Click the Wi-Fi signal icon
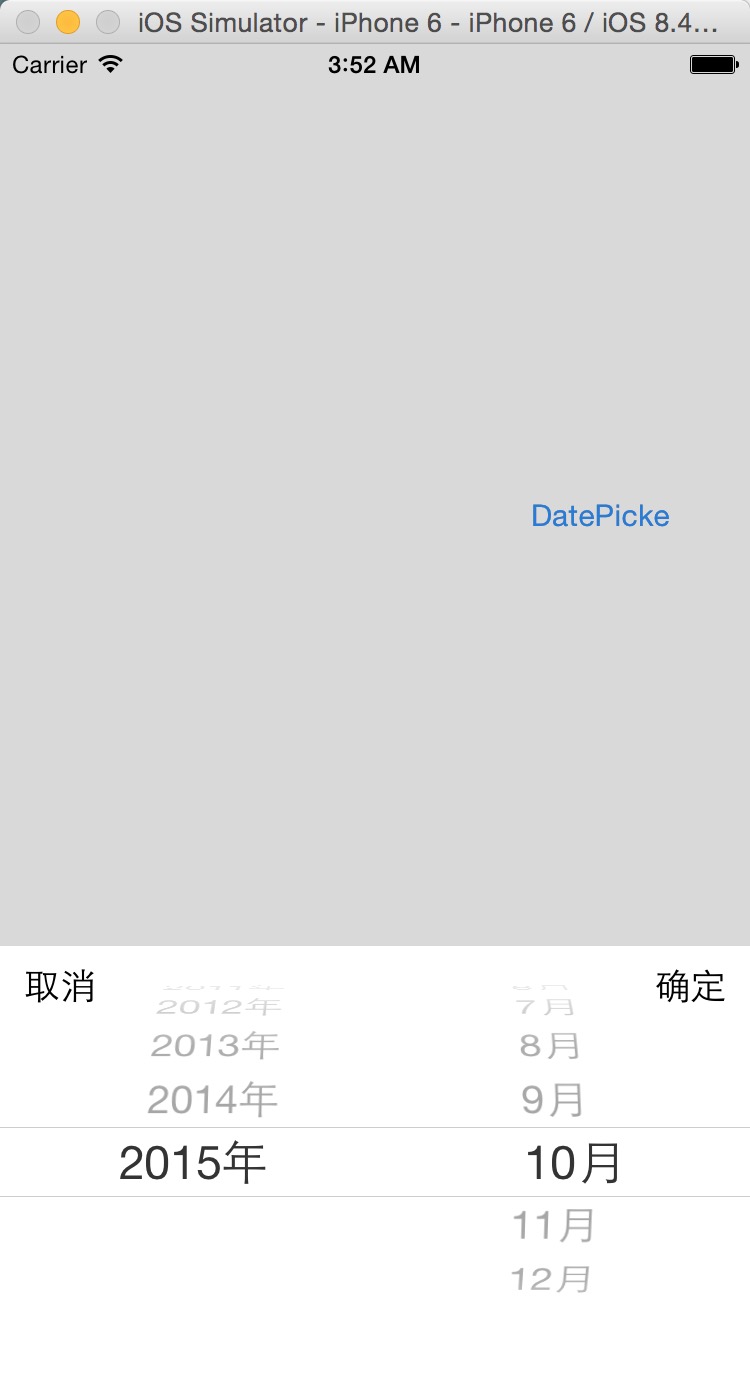 (107, 63)
